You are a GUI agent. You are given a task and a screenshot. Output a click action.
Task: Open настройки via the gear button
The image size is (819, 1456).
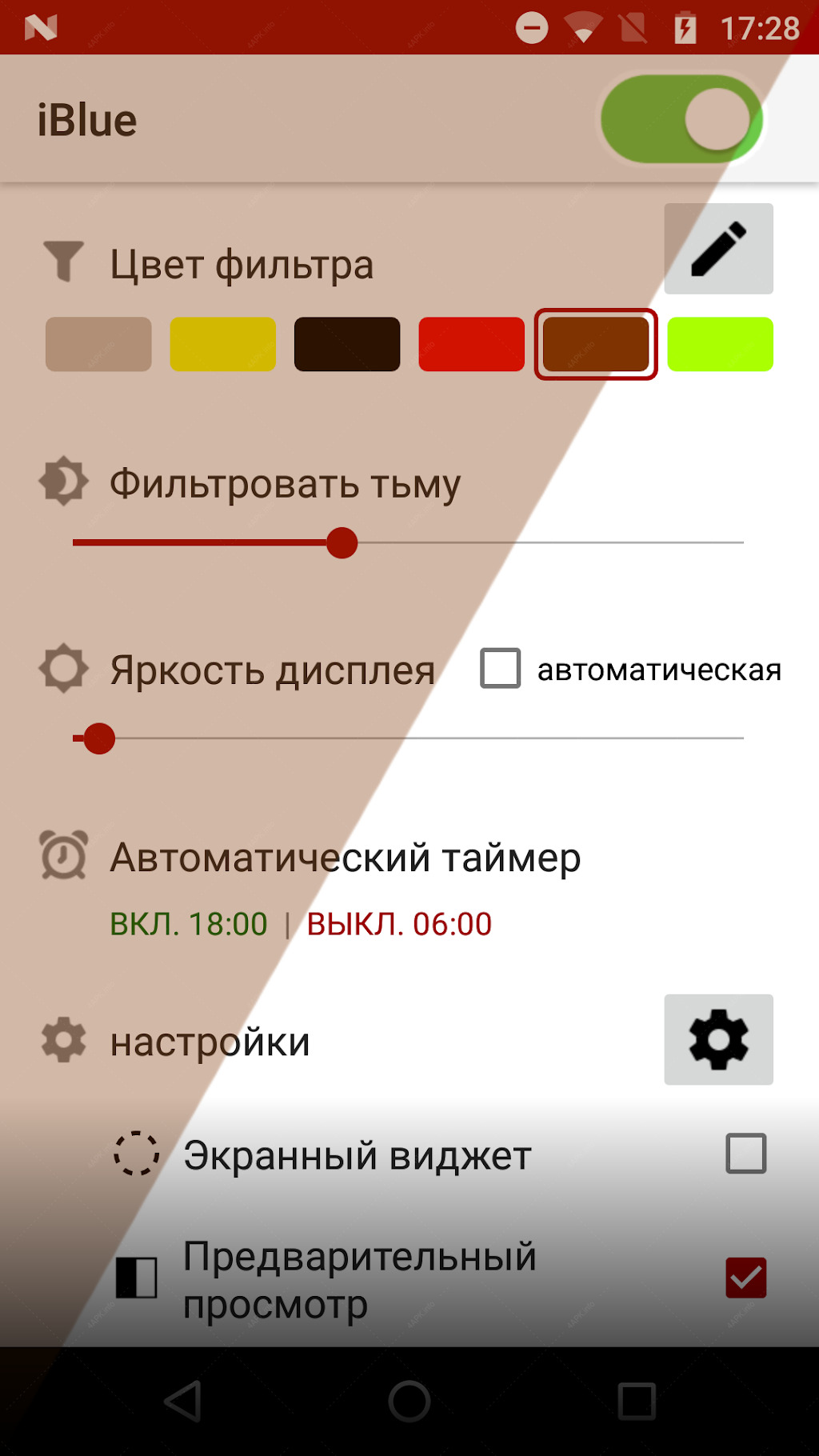tap(718, 1040)
